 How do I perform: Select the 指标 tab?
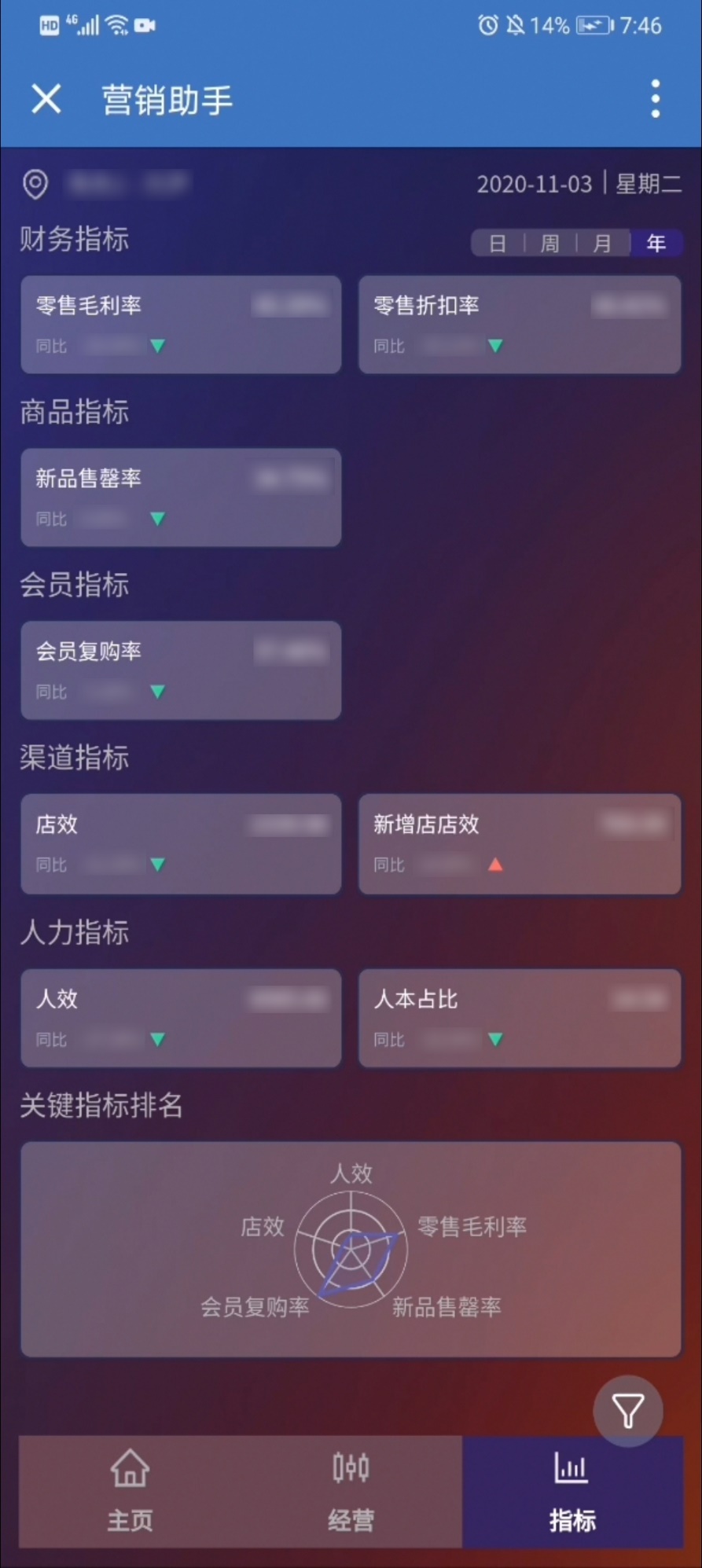tap(572, 1492)
